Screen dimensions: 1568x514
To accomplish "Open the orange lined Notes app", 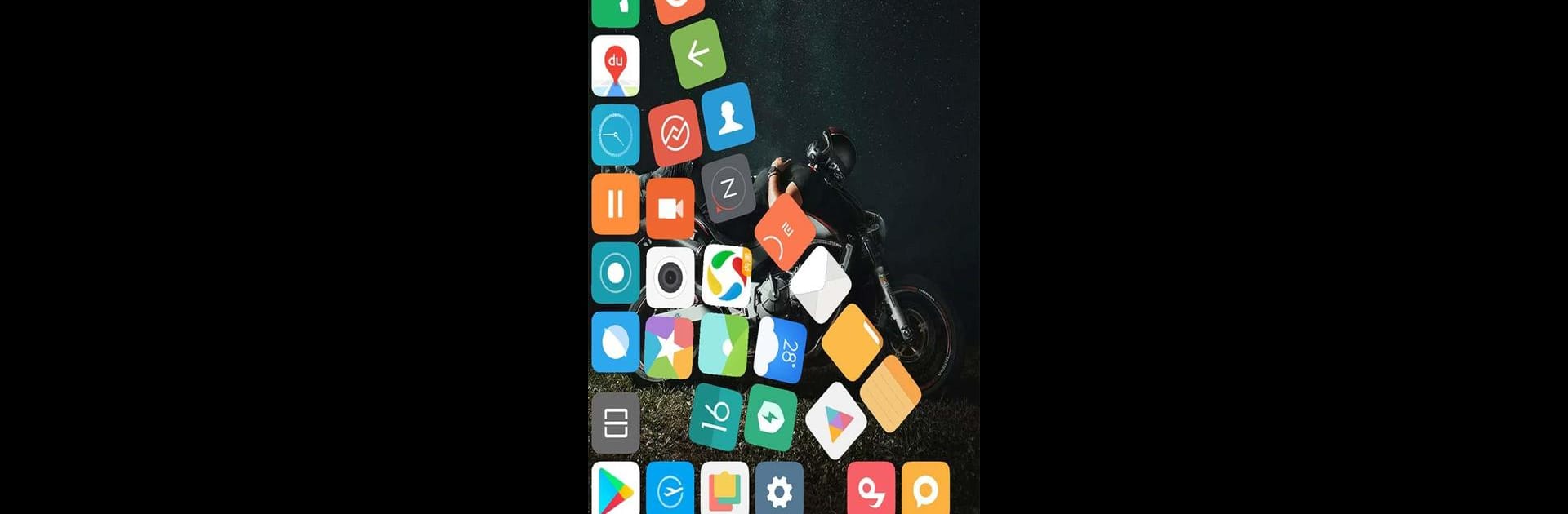I will point(890,393).
